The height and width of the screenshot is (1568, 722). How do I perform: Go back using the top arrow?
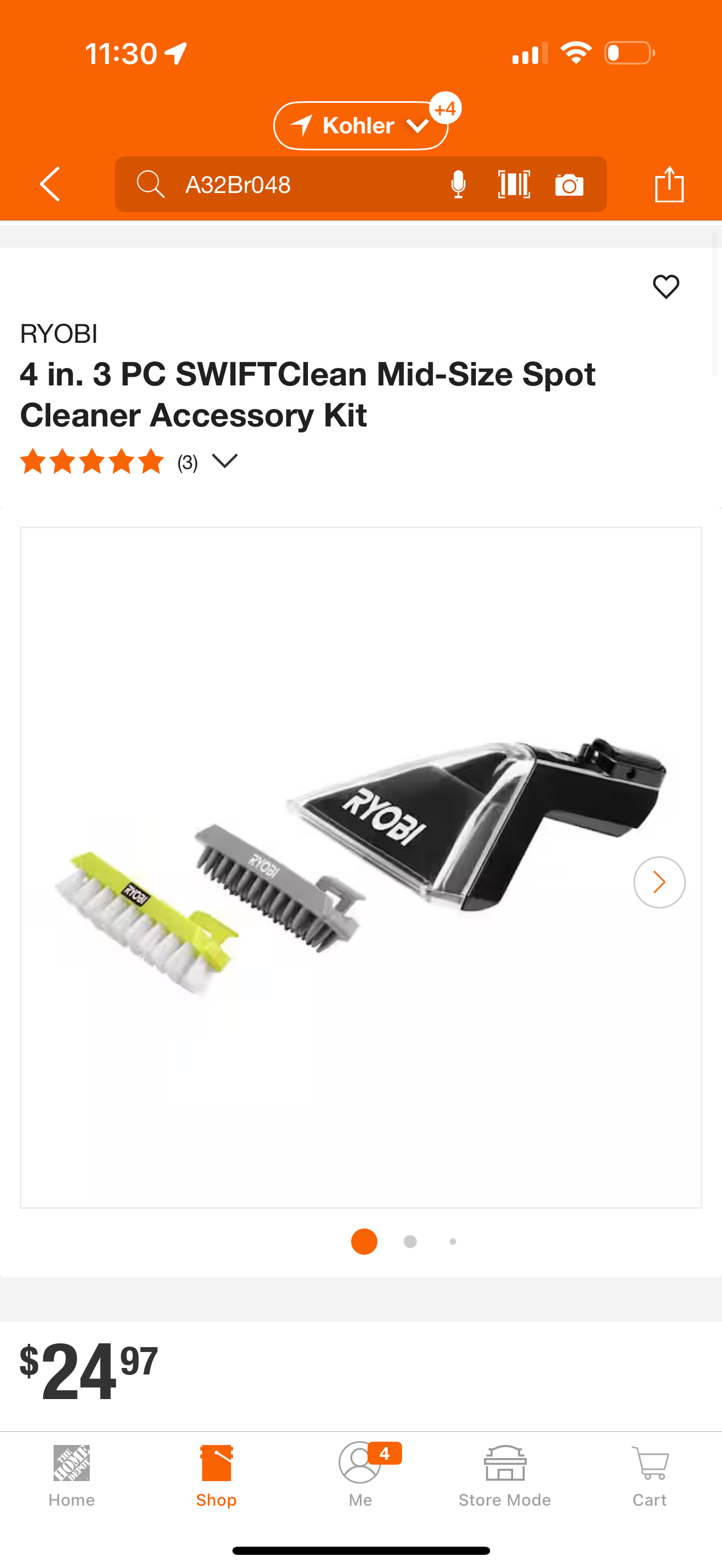click(50, 184)
